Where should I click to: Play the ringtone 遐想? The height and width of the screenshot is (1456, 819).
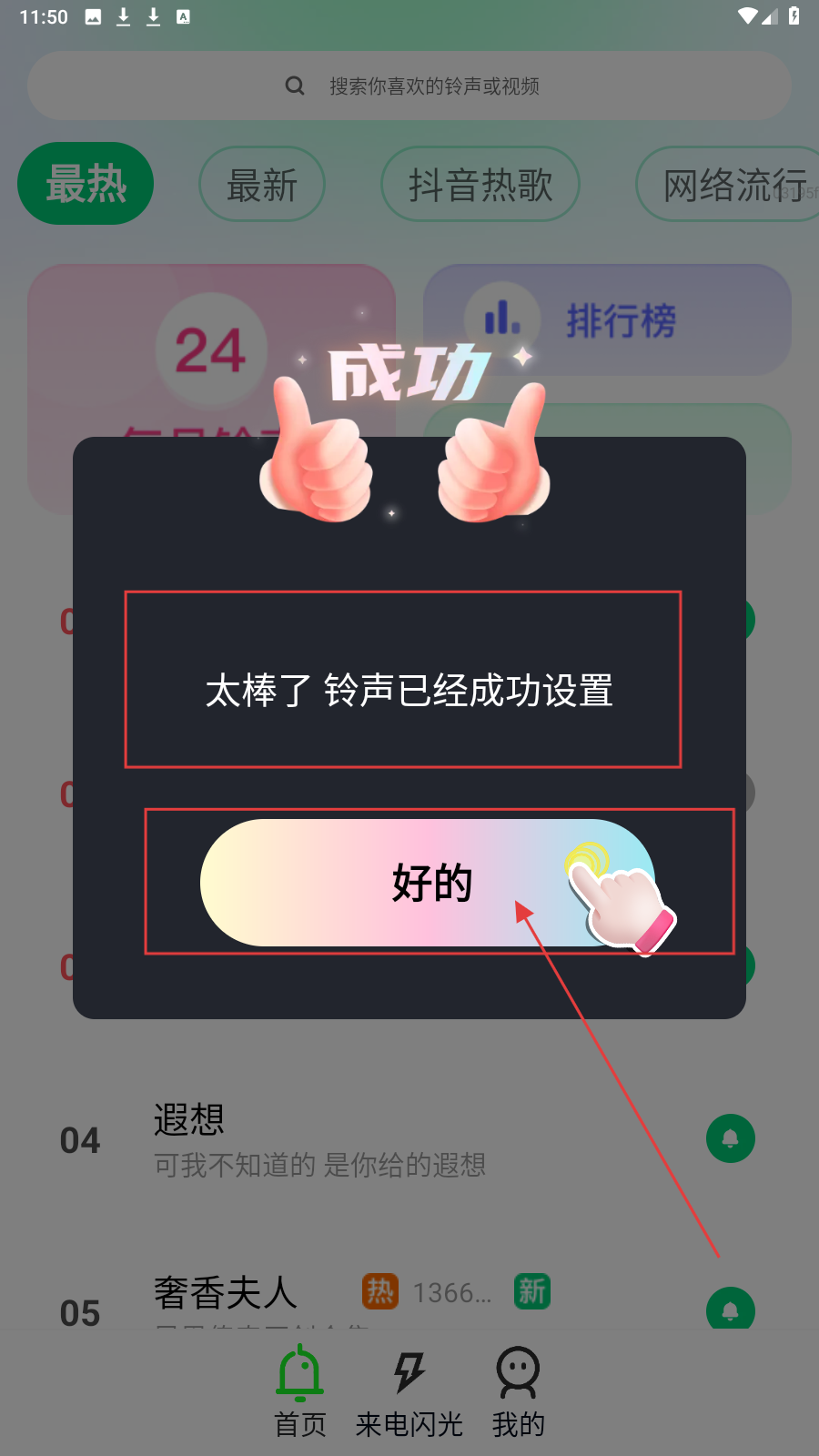tap(318, 1139)
